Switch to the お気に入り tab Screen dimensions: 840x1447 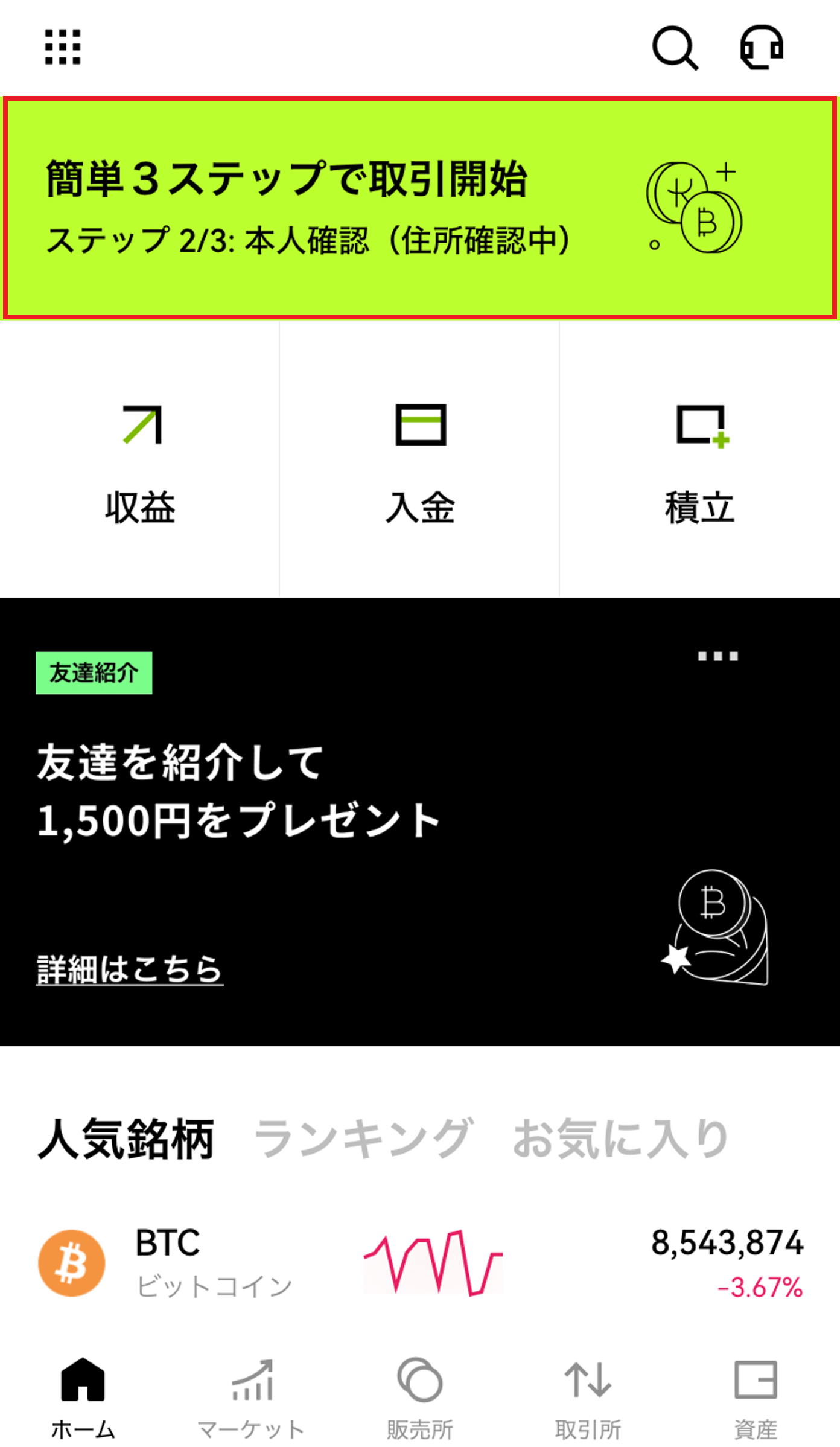pyautogui.click(x=619, y=1134)
